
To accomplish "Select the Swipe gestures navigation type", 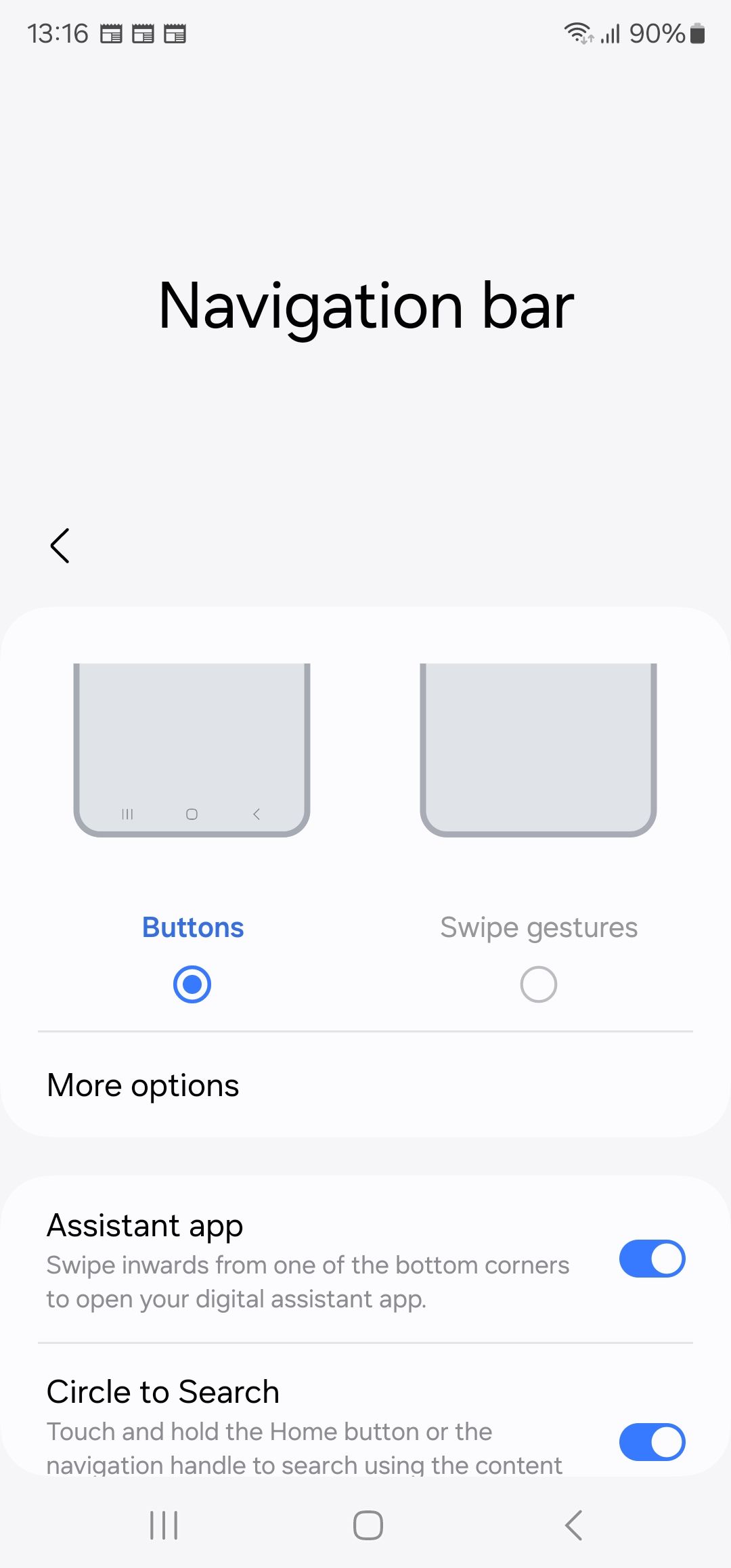I will pos(538,984).
